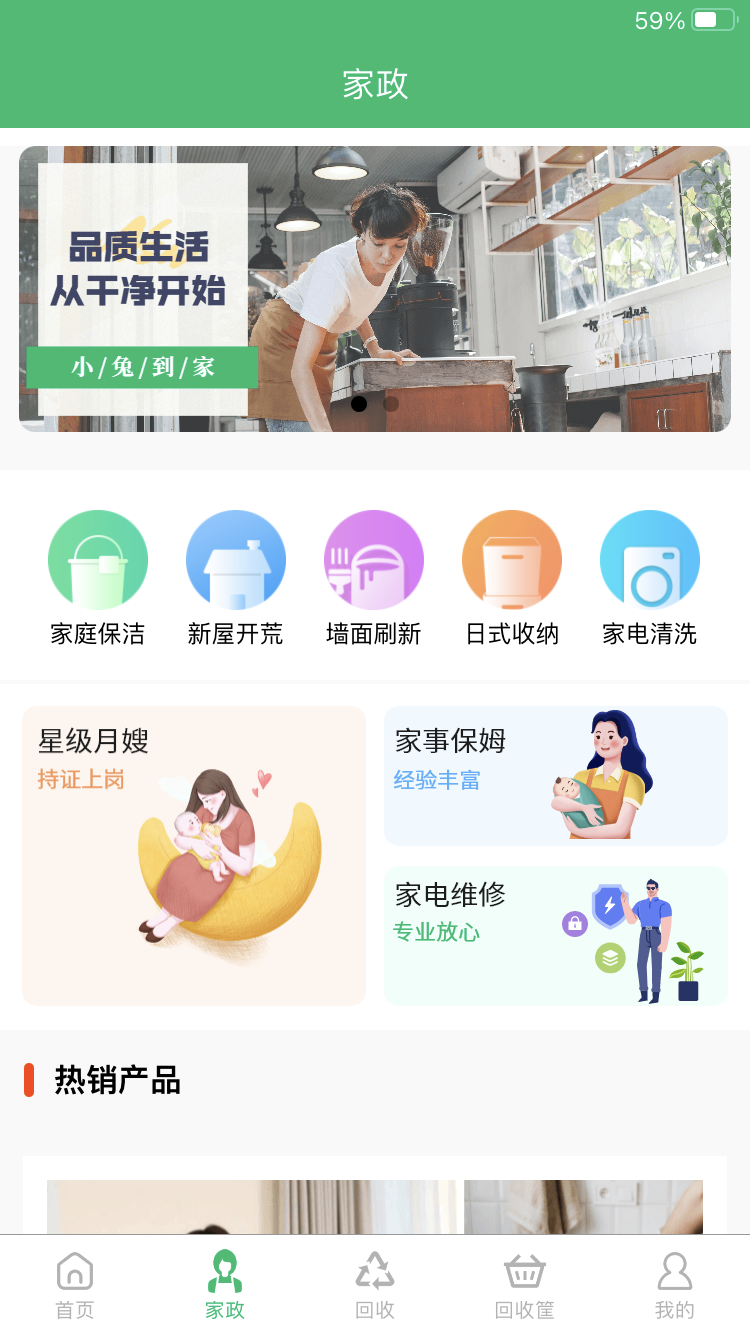The width and height of the screenshot is (750, 1334).
Task: Open the 日式收纳 service
Action: [x=512, y=577]
